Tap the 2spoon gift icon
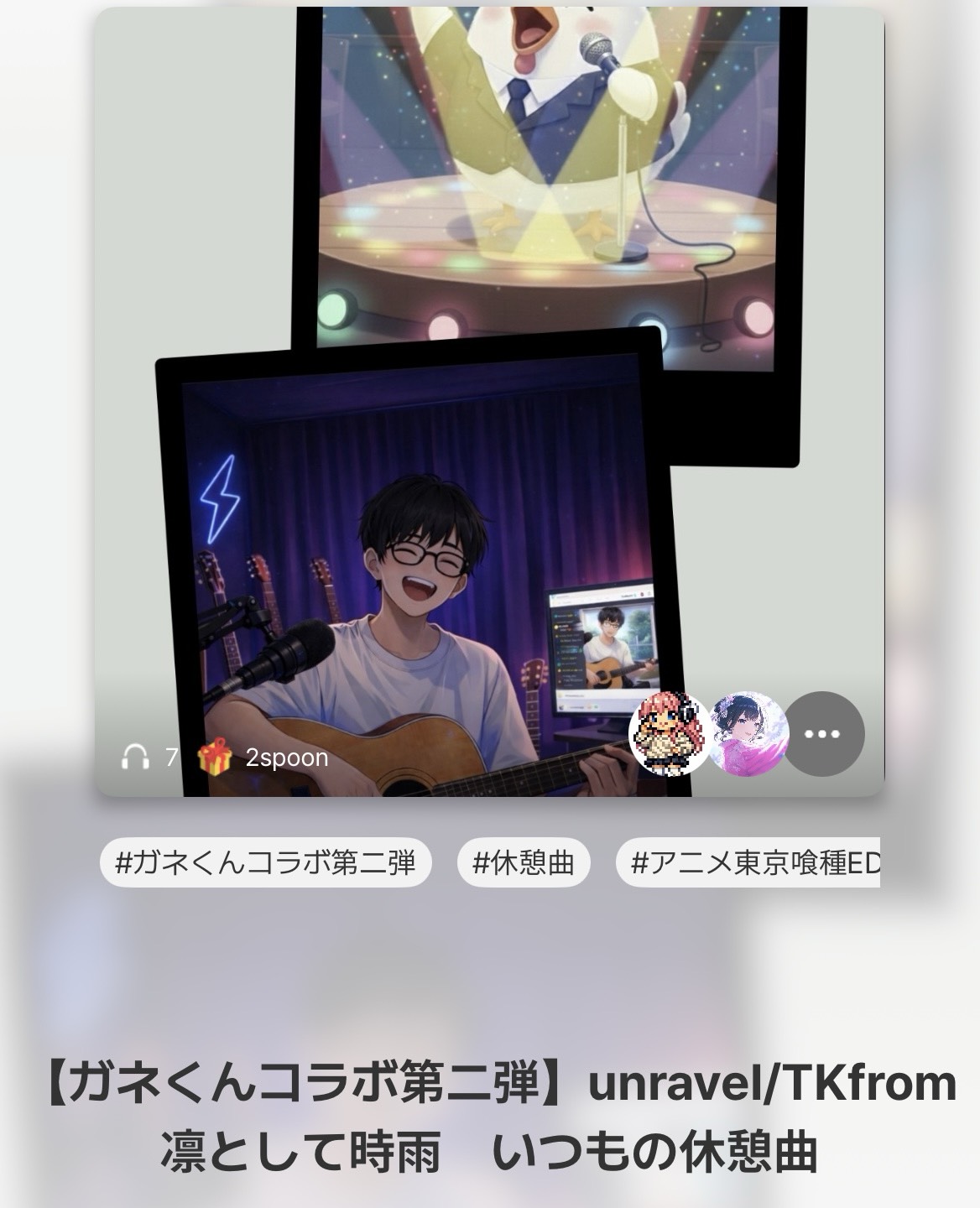Screen dimensions: 980x1208 [215, 758]
